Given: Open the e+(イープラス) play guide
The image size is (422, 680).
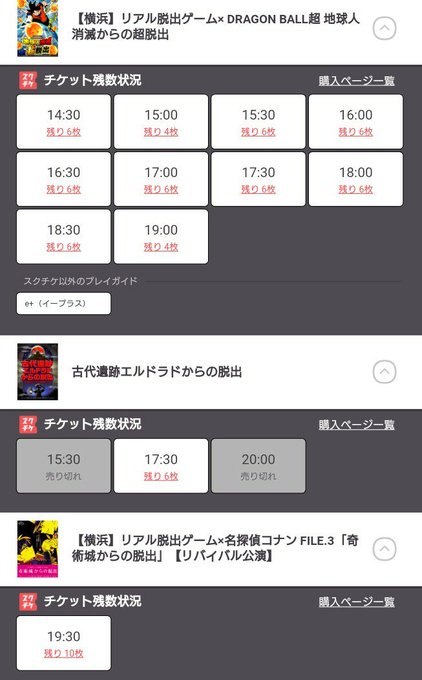Looking at the screenshot, I should pyautogui.click(x=64, y=304).
